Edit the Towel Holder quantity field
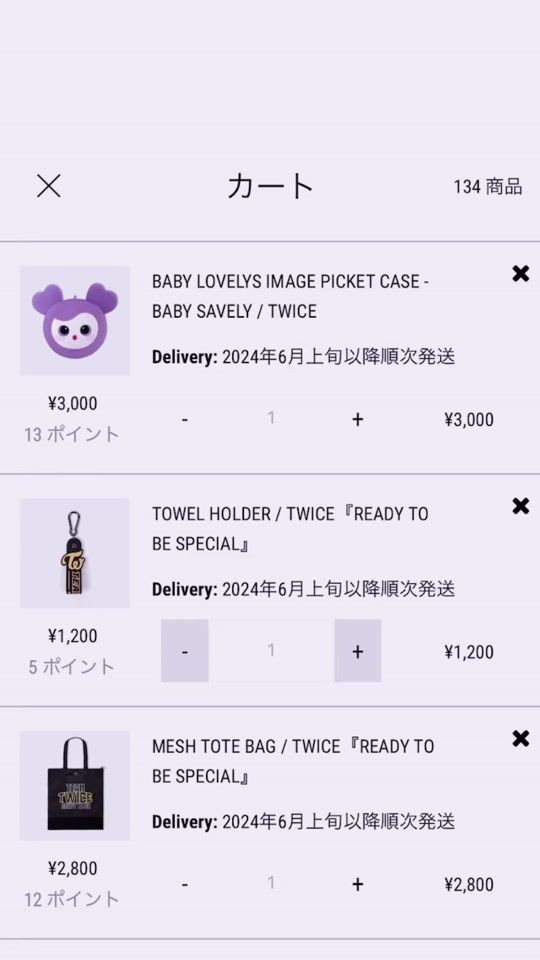This screenshot has height=960, width=540. coord(271,651)
